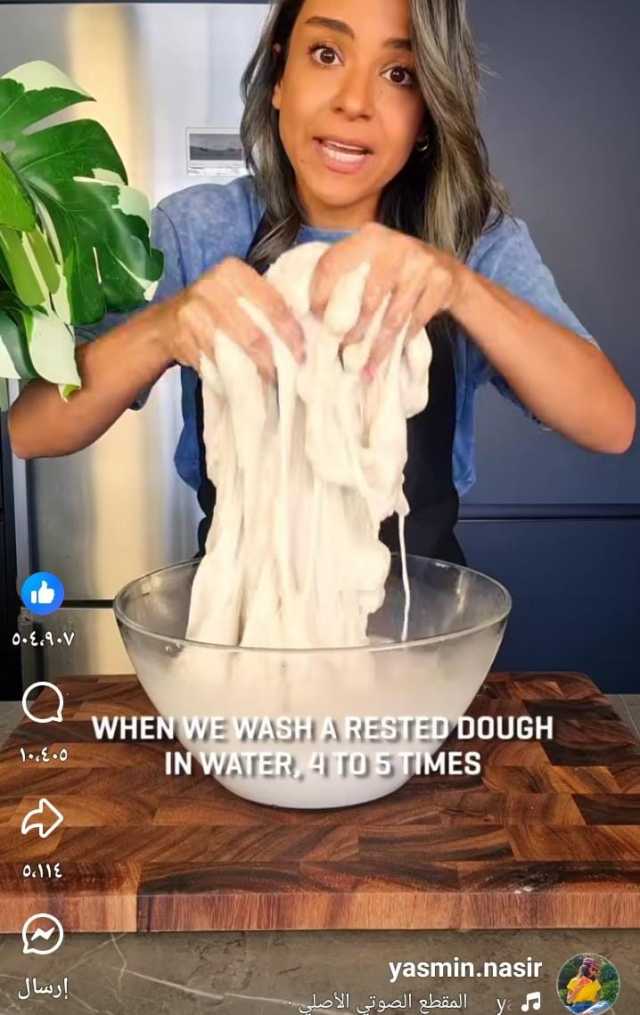The height and width of the screenshot is (1015, 640).
Task: Share this reel via the arrow icon
Action: (42, 818)
